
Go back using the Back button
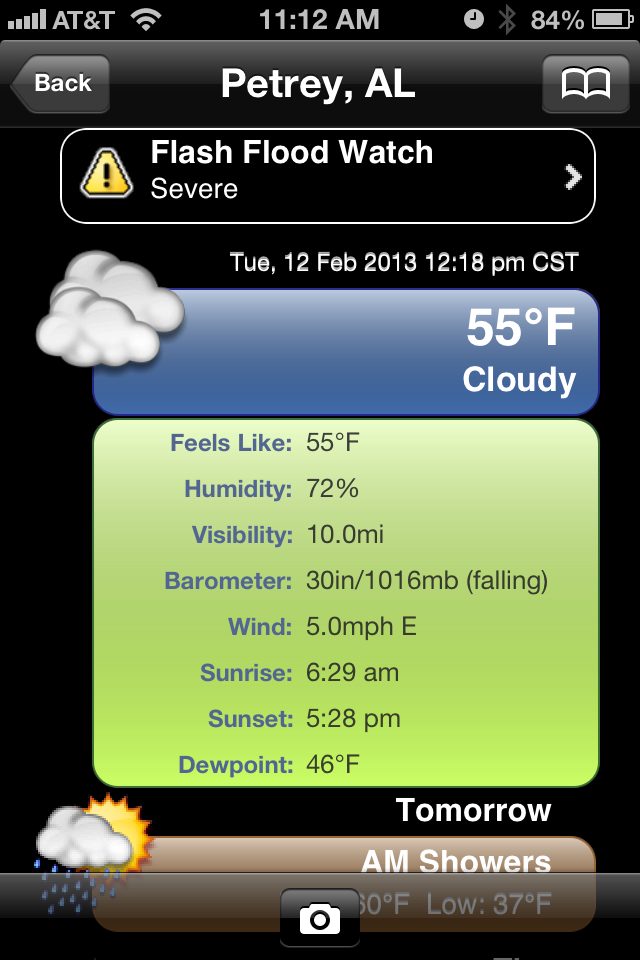60,84
